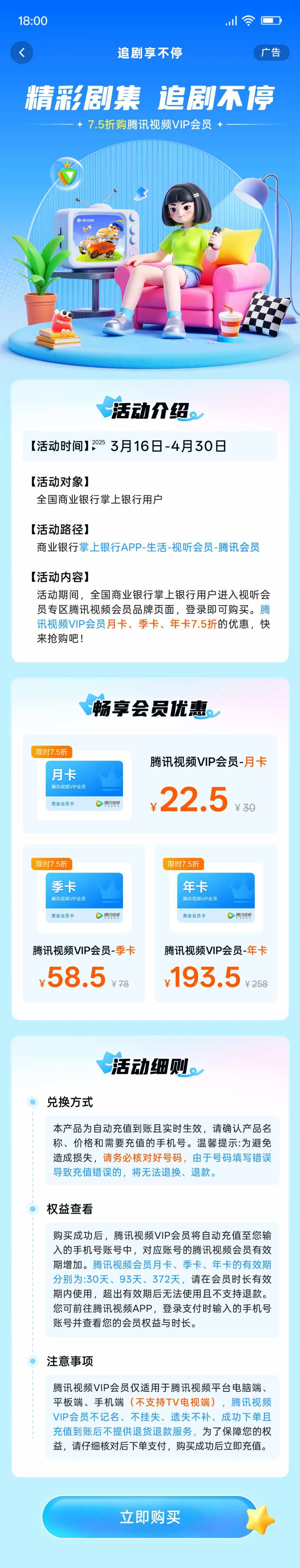
Task: Go back using the top-left arrow
Action: (x=22, y=53)
